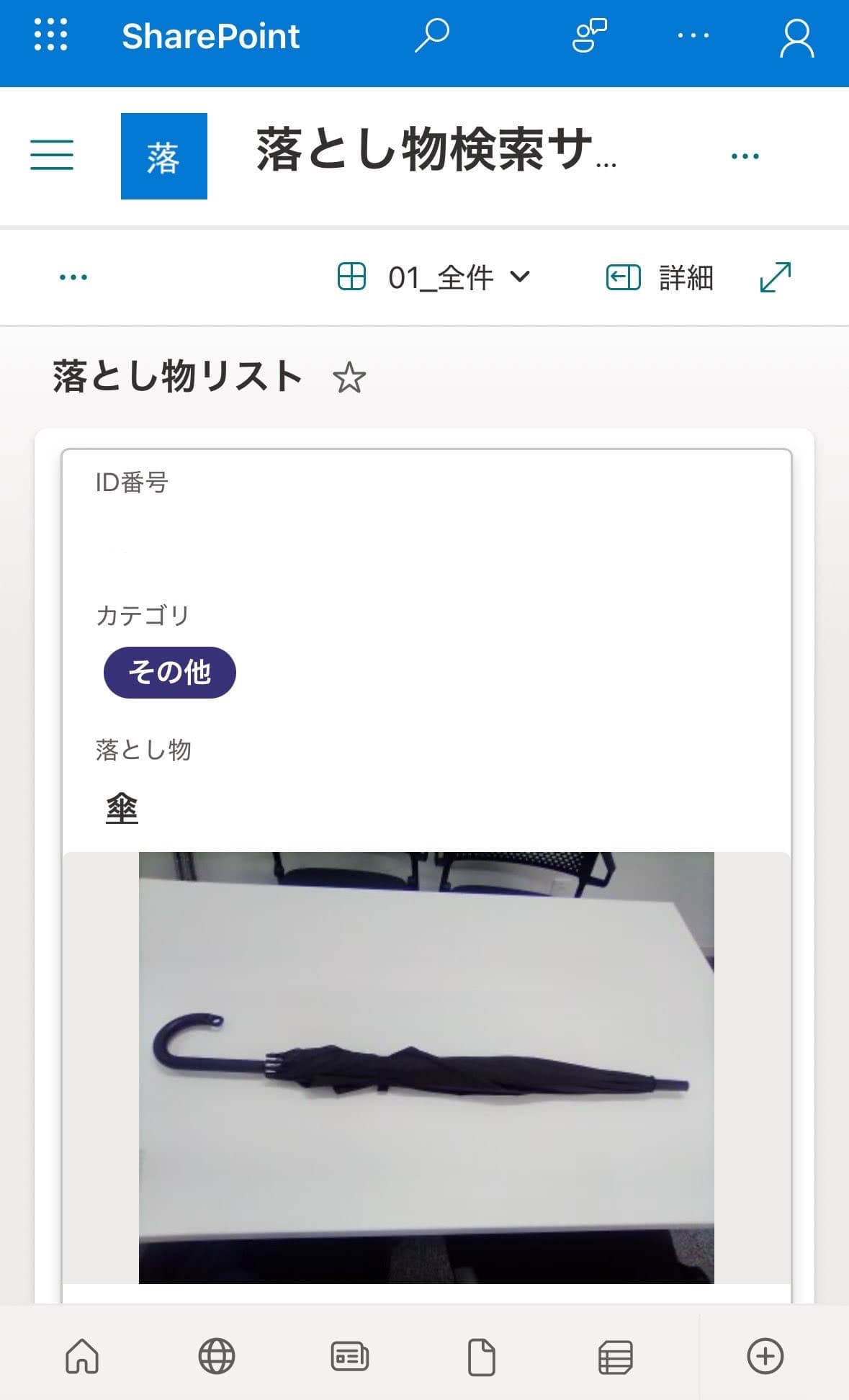Viewport: 849px width, 1400px height.
Task: Expand the list to full screen view
Action: pos(774,277)
